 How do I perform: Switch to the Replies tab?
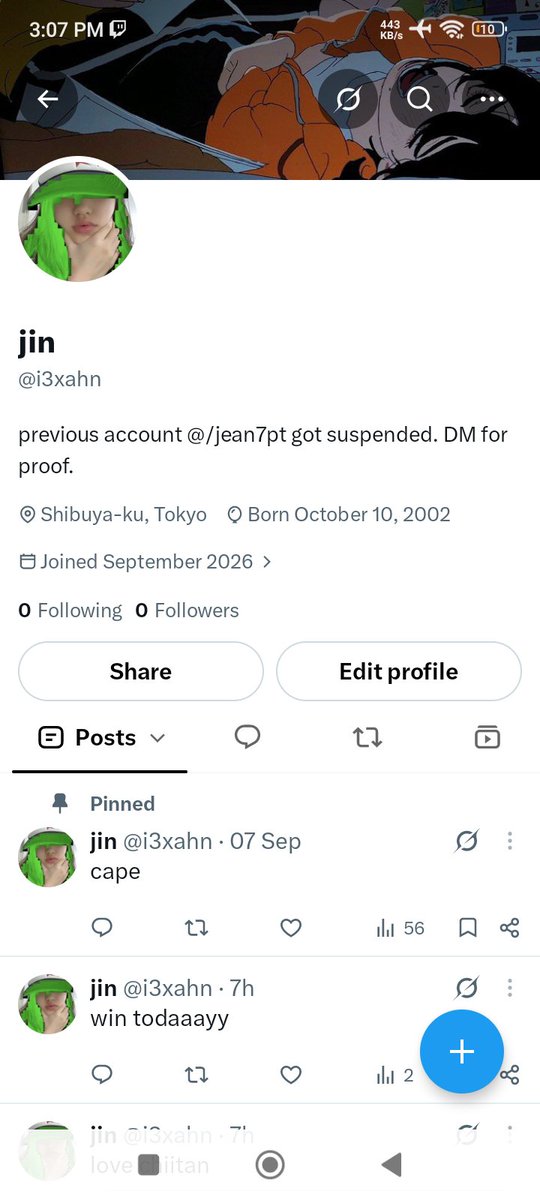[x=247, y=738]
